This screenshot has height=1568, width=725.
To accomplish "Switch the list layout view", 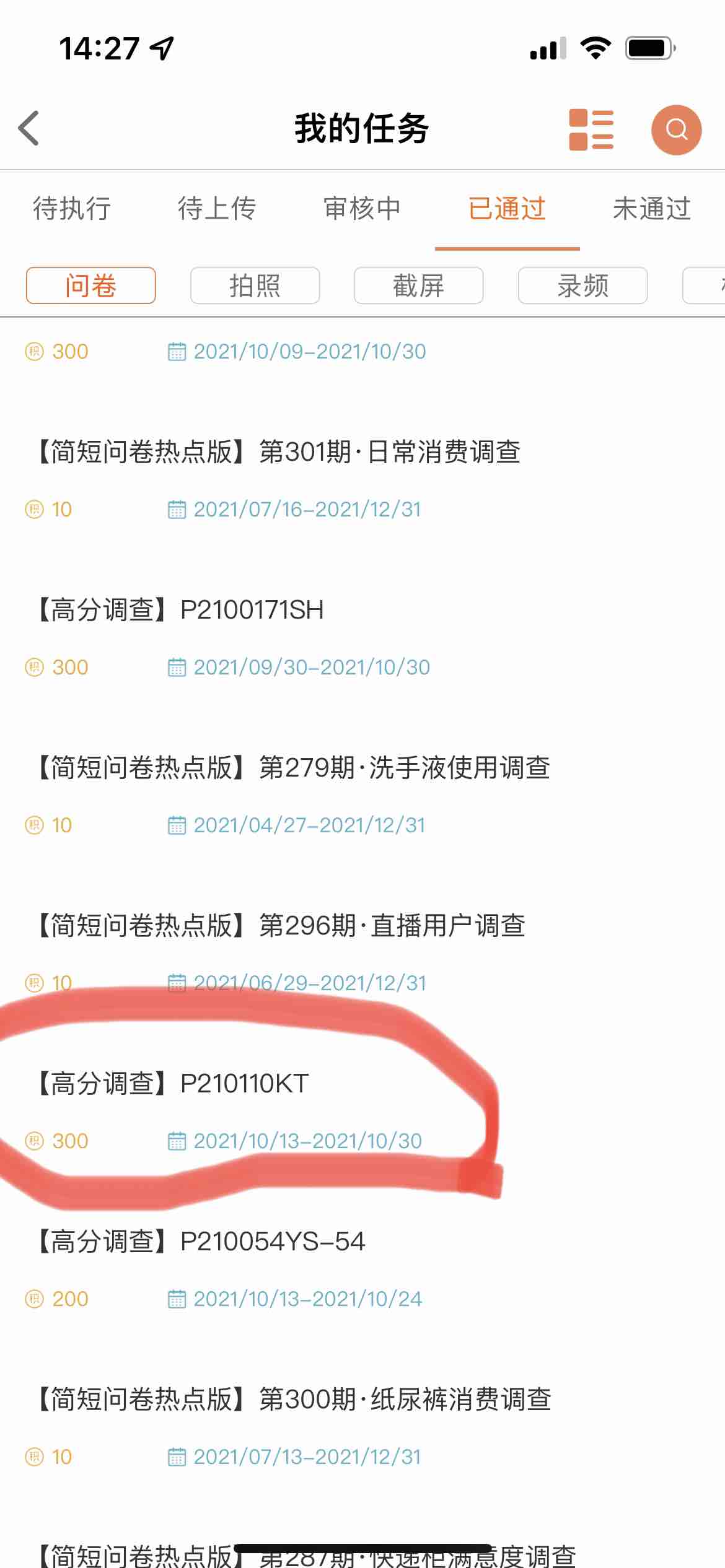I will click(591, 129).
